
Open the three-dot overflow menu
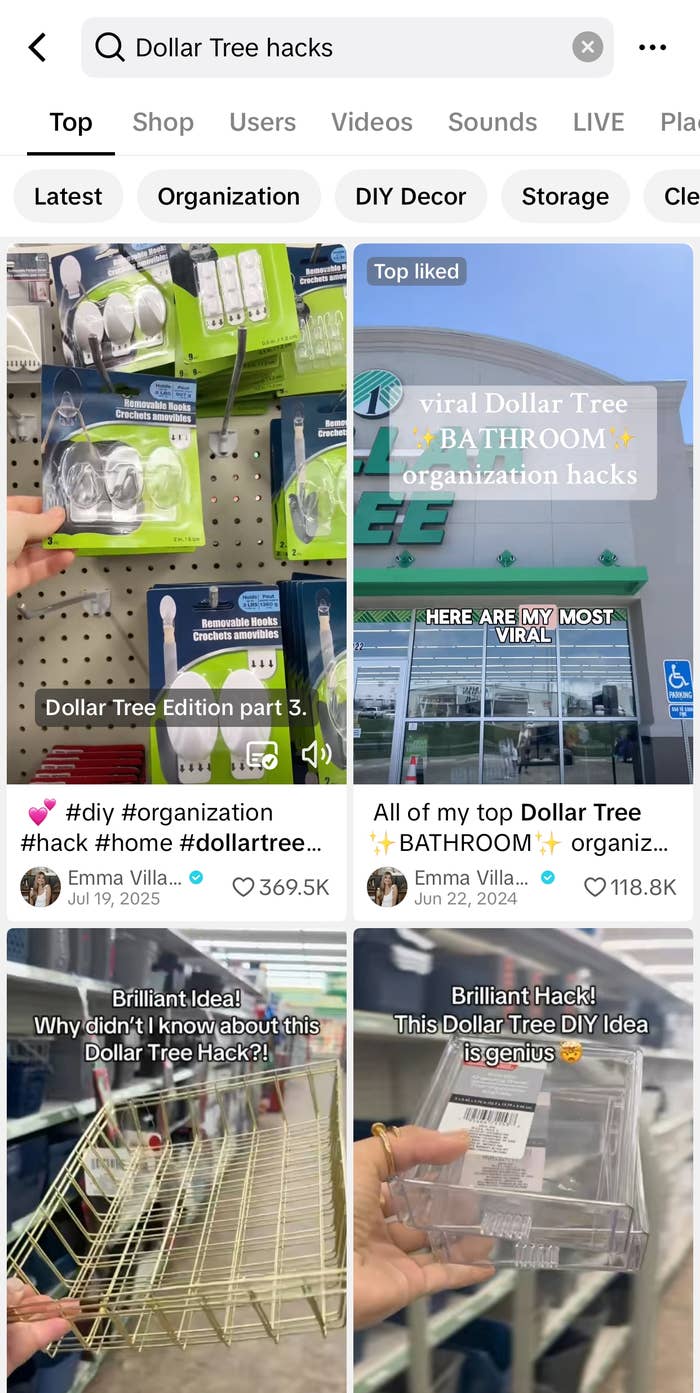click(x=652, y=47)
